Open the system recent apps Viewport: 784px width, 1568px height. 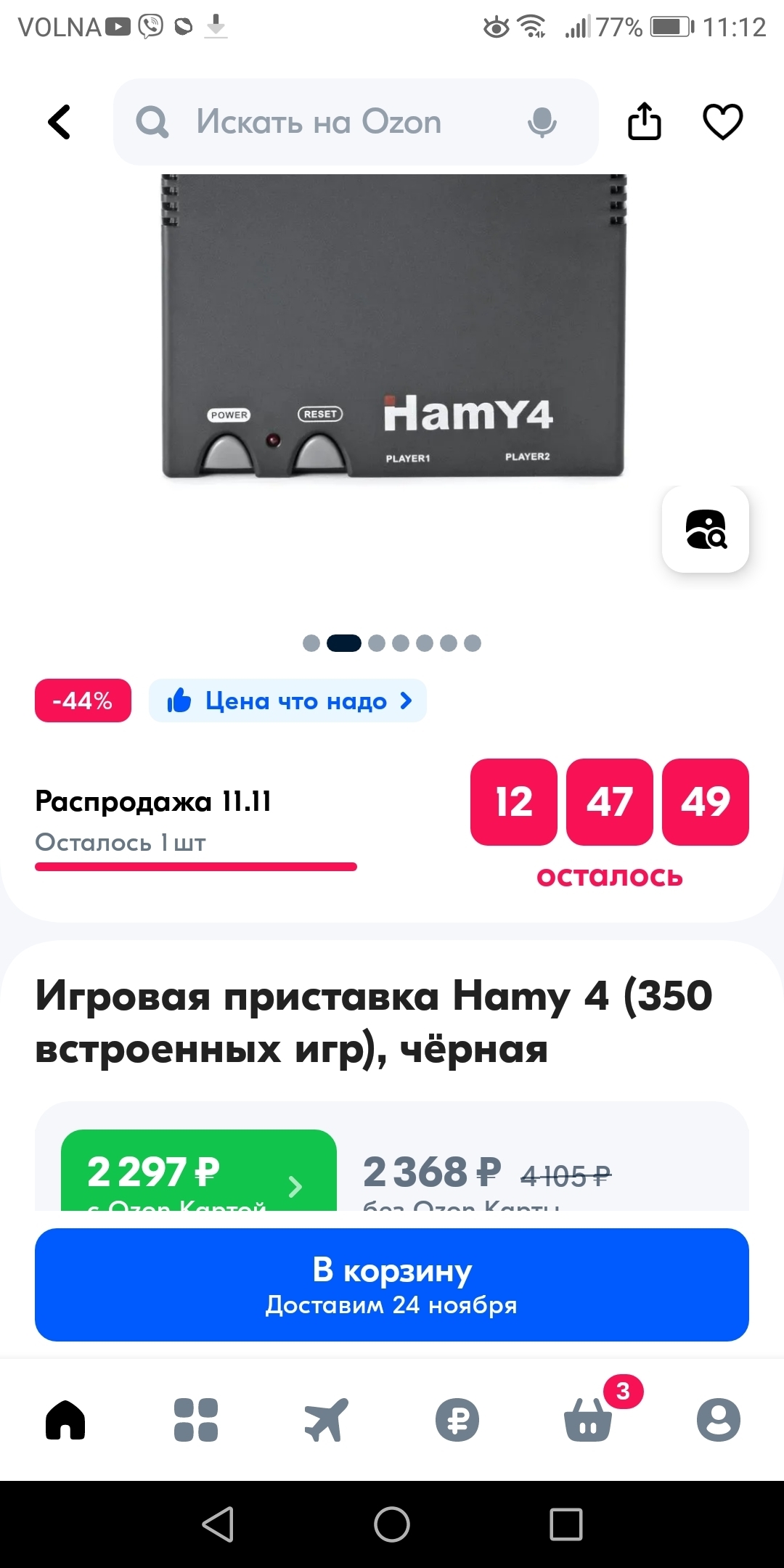[x=566, y=1524]
